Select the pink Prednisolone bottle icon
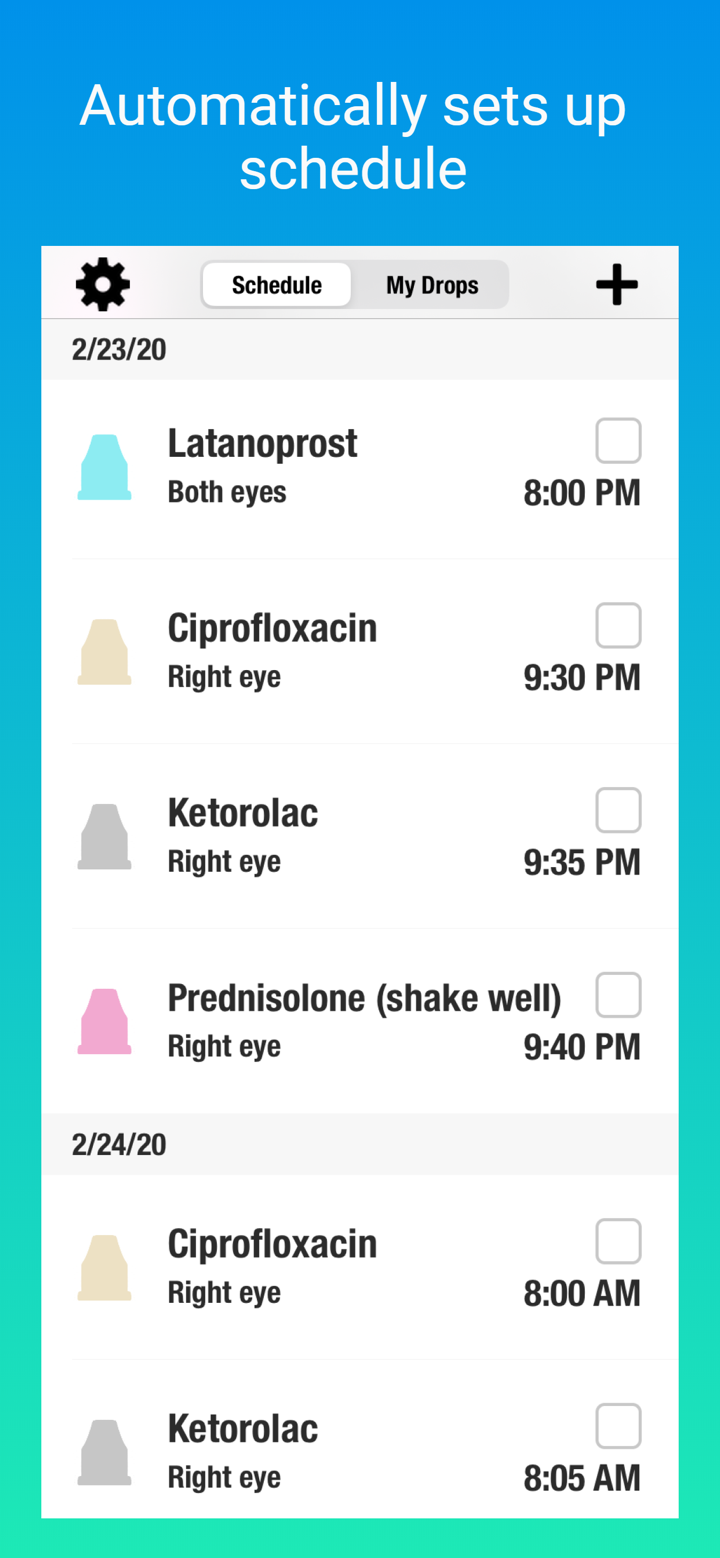The height and width of the screenshot is (1558, 720). pos(103,1019)
